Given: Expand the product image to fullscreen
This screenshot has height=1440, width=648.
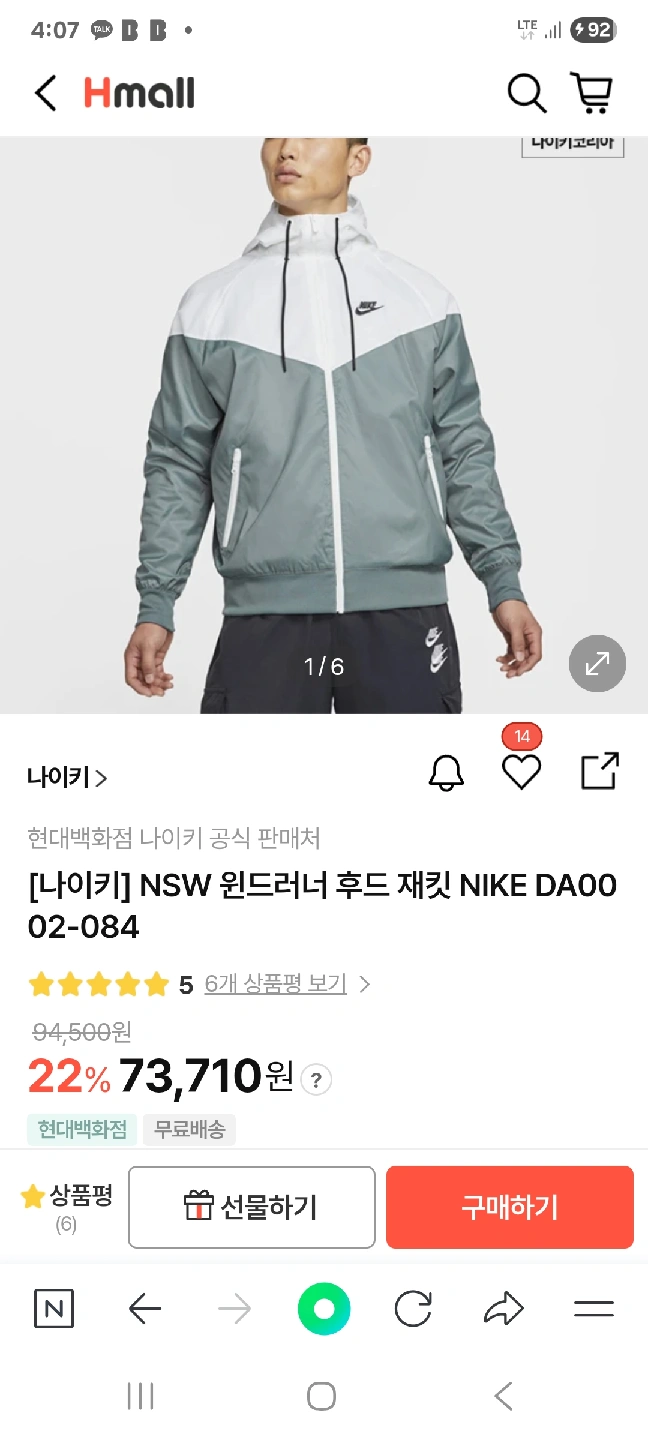Looking at the screenshot, I should 597,663.
